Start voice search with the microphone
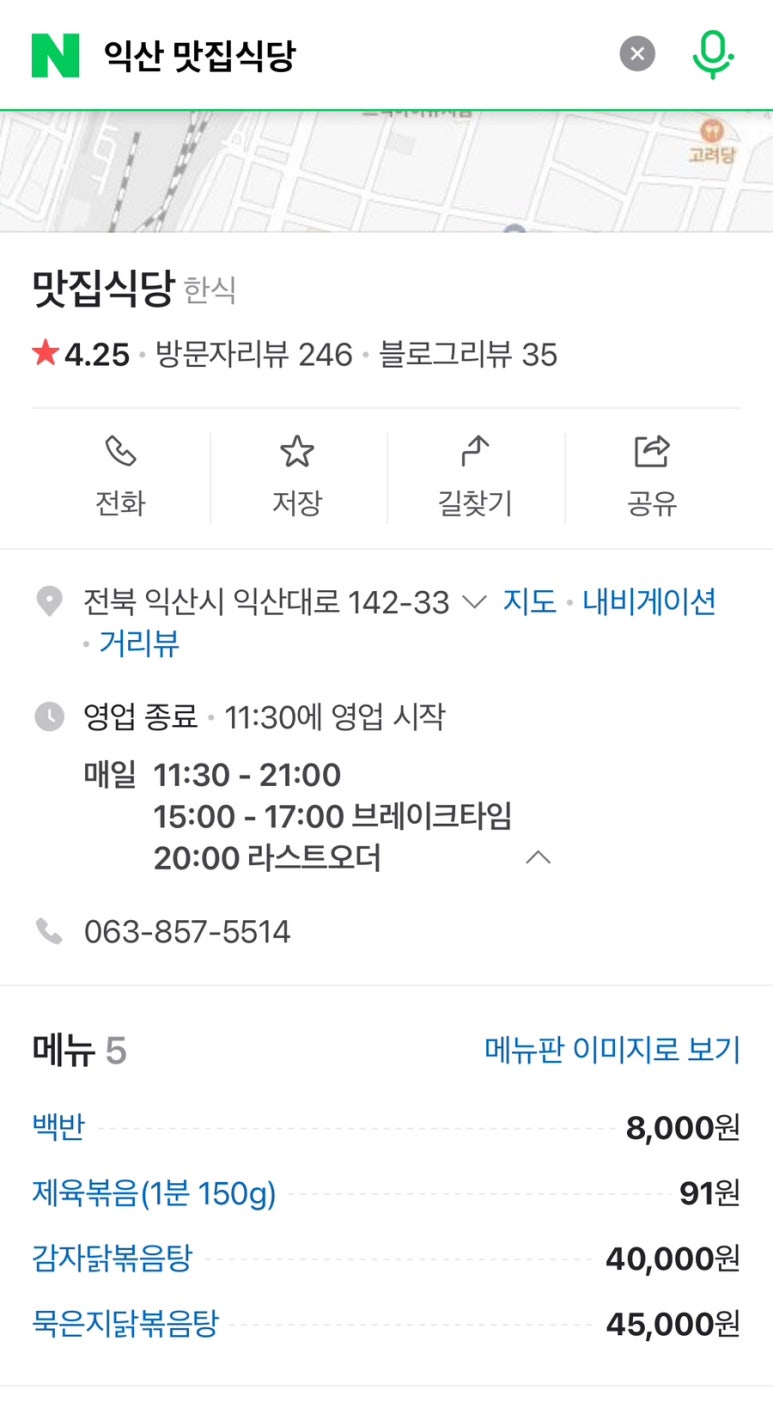The width and height of the screenshot is (773, 1402). pos(712,54)
